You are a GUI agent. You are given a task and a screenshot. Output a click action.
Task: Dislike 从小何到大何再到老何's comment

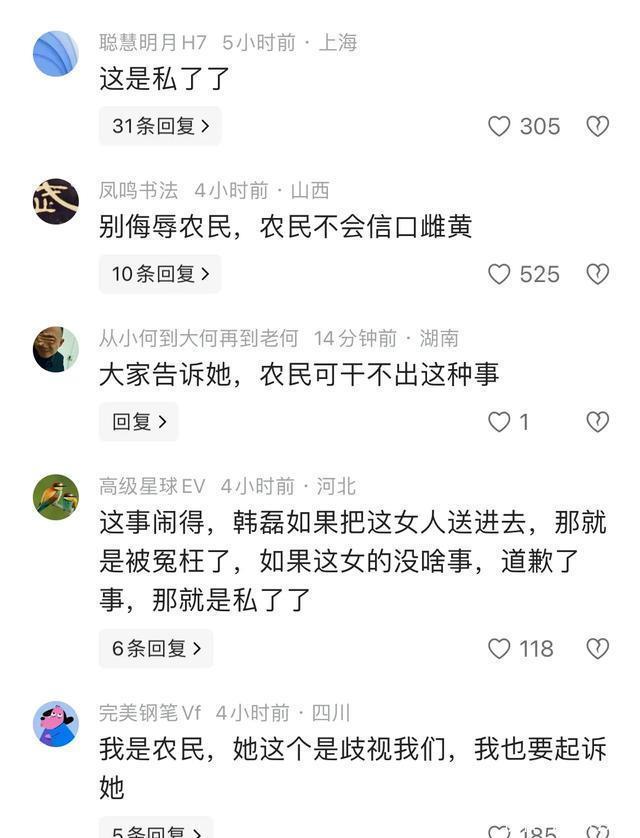tap(597, 422)
